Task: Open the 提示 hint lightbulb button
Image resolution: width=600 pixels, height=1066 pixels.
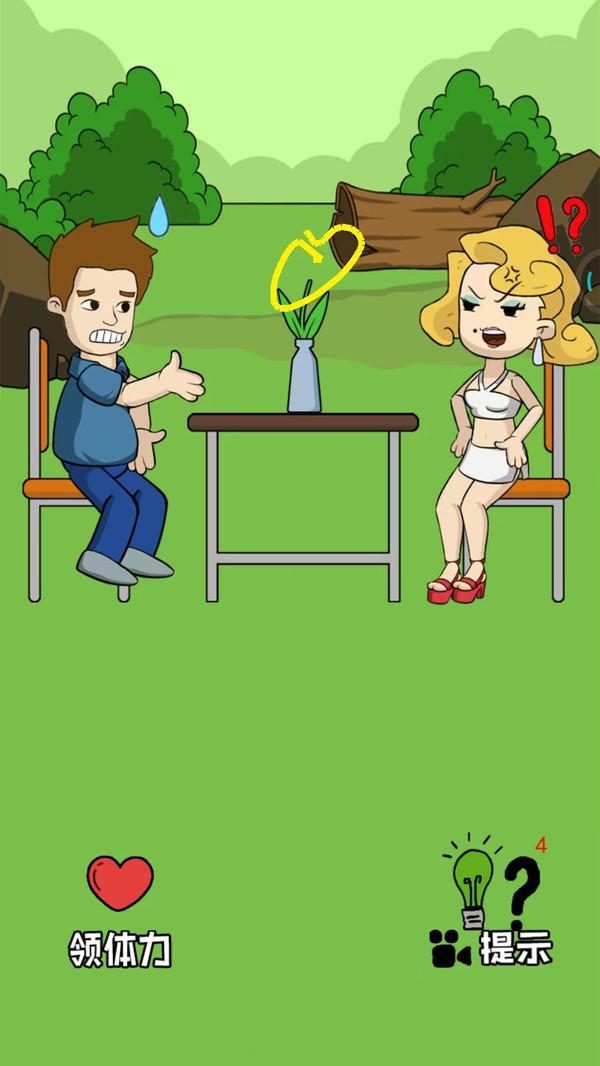Action: 492,902
